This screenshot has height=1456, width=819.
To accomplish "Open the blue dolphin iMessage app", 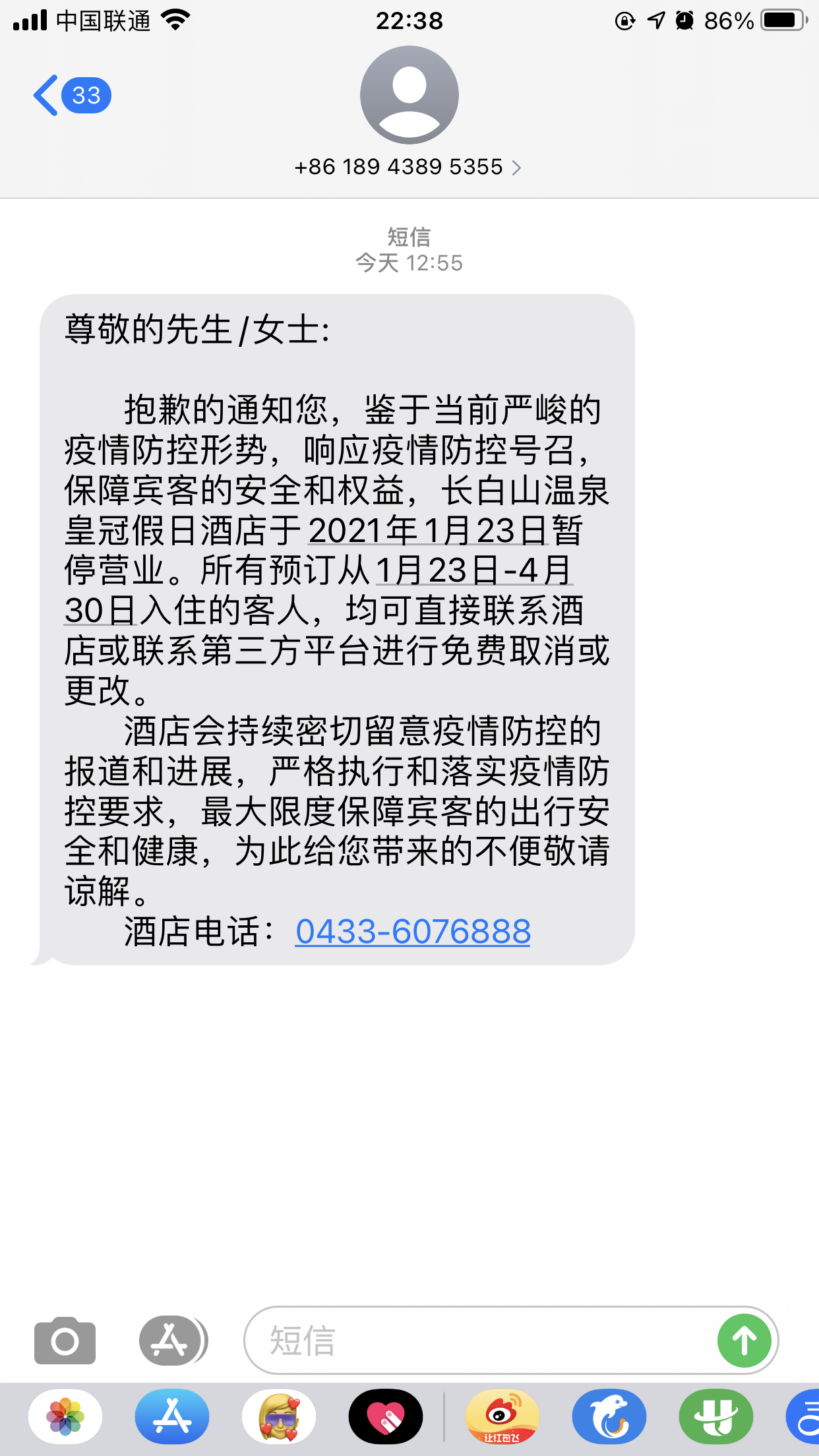I will pos(609,1416).
